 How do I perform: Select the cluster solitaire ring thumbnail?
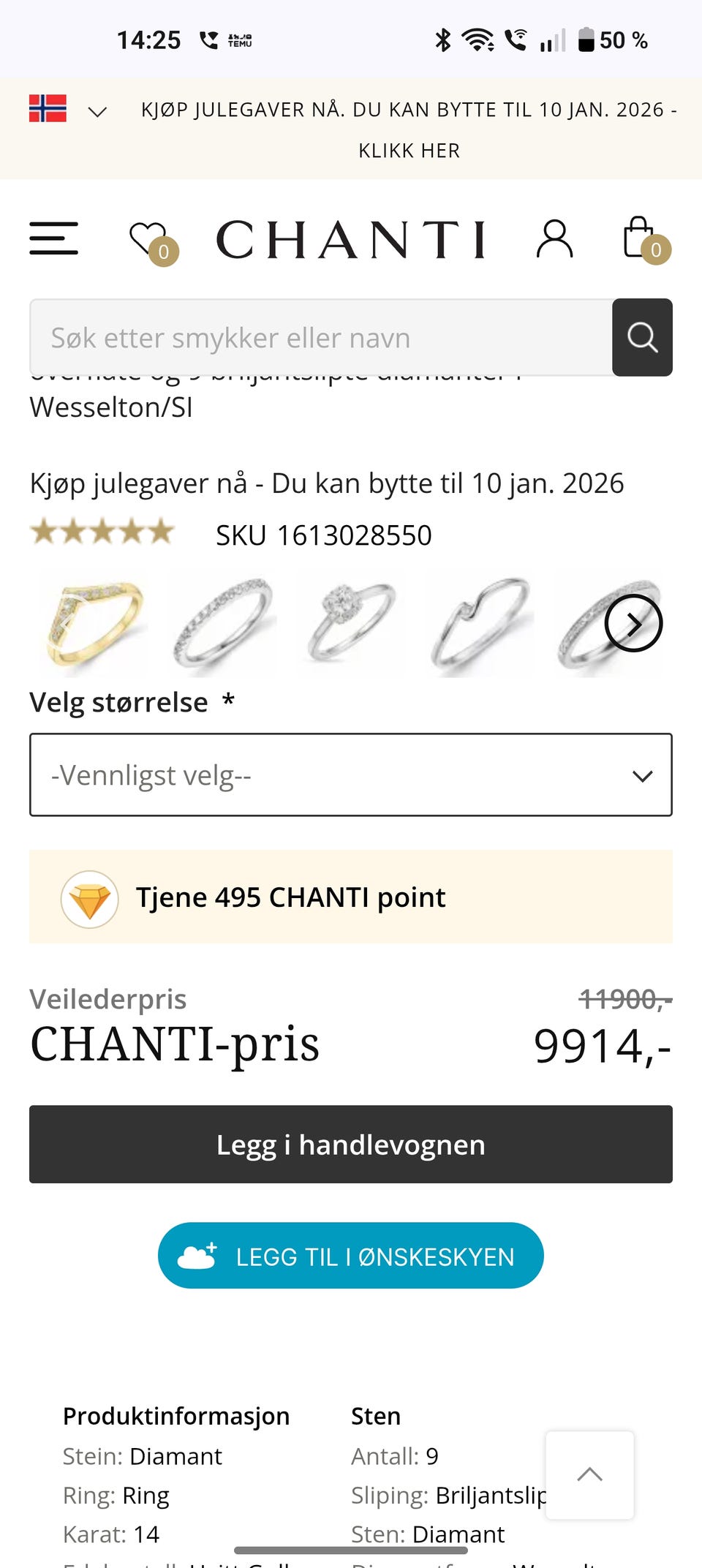351,624
